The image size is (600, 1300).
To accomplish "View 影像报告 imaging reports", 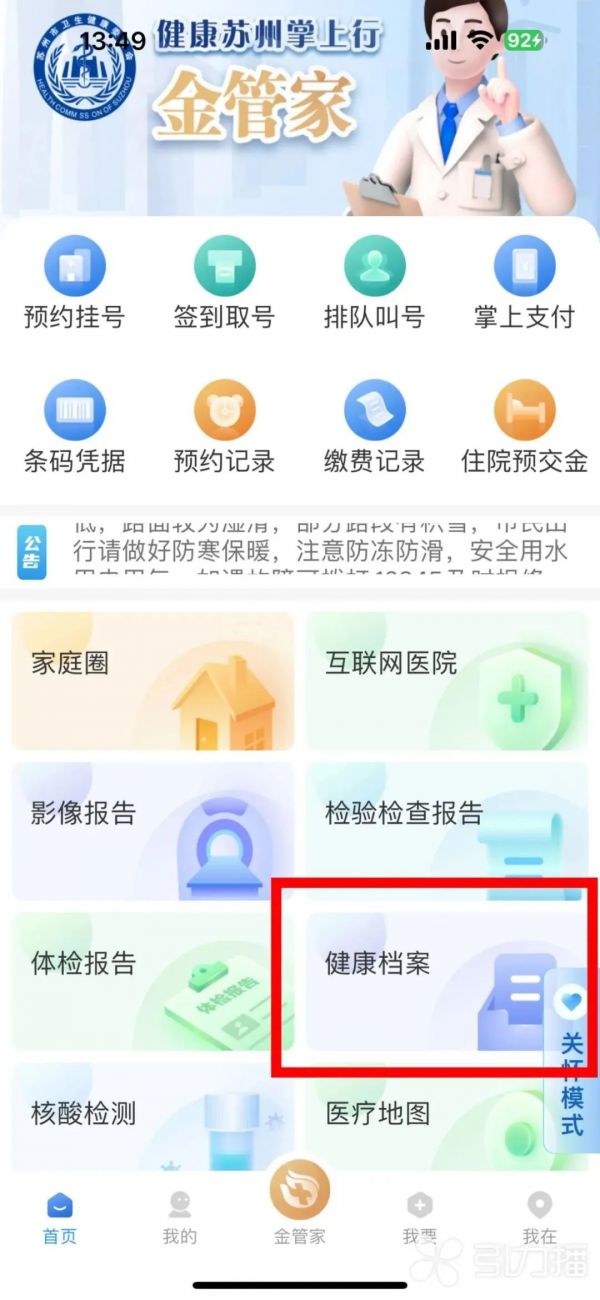I will click(153, 831).
